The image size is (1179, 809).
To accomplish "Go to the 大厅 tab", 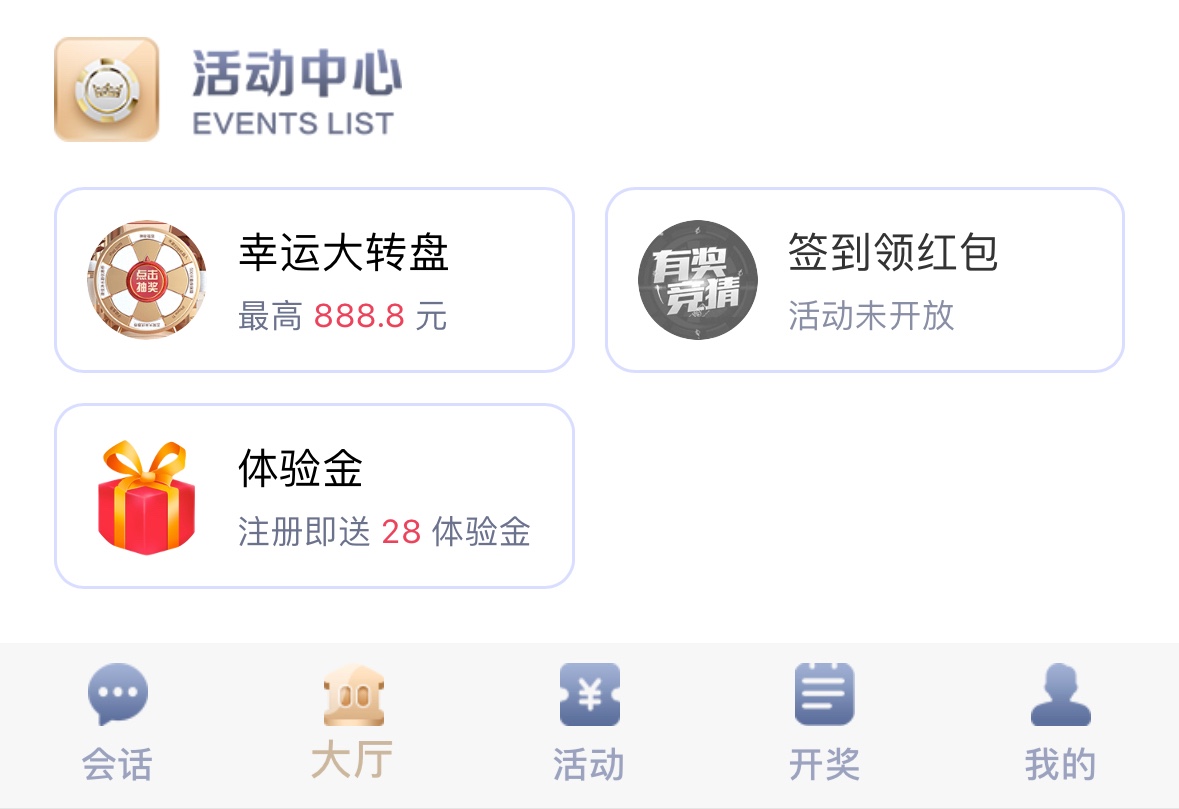I will pos(353,724).
